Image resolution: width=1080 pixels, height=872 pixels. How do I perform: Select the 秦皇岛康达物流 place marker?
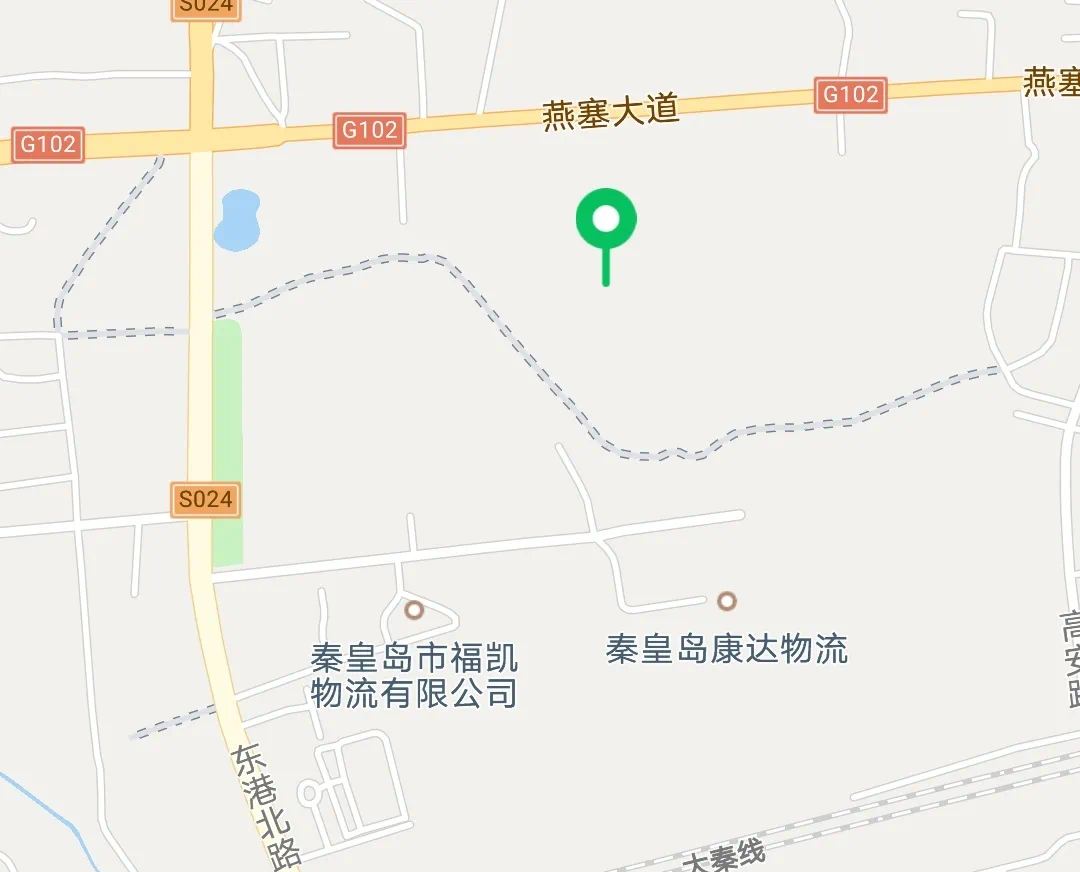click(x=727, y=601)
